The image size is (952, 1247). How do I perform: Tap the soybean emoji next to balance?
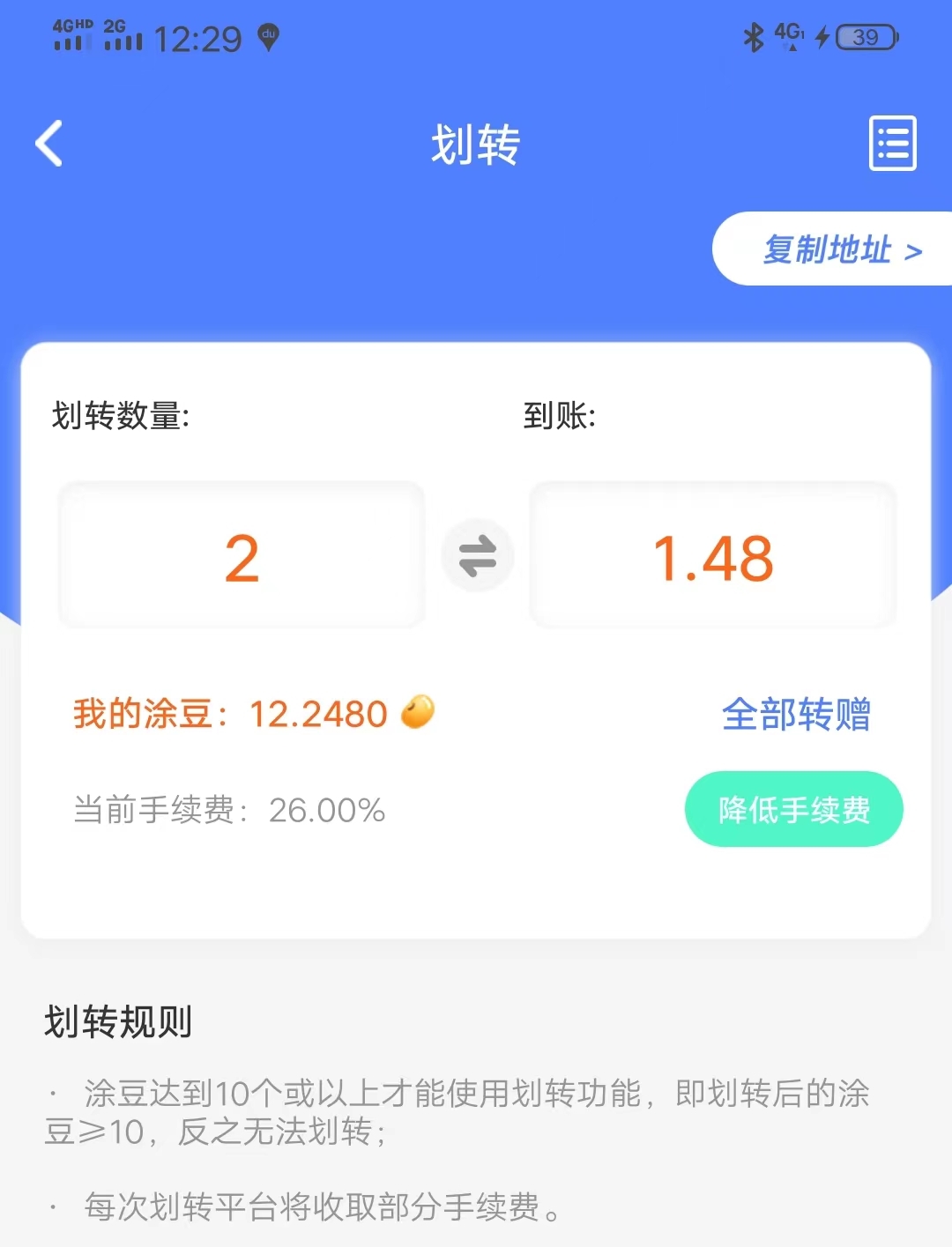click(418, 714)
